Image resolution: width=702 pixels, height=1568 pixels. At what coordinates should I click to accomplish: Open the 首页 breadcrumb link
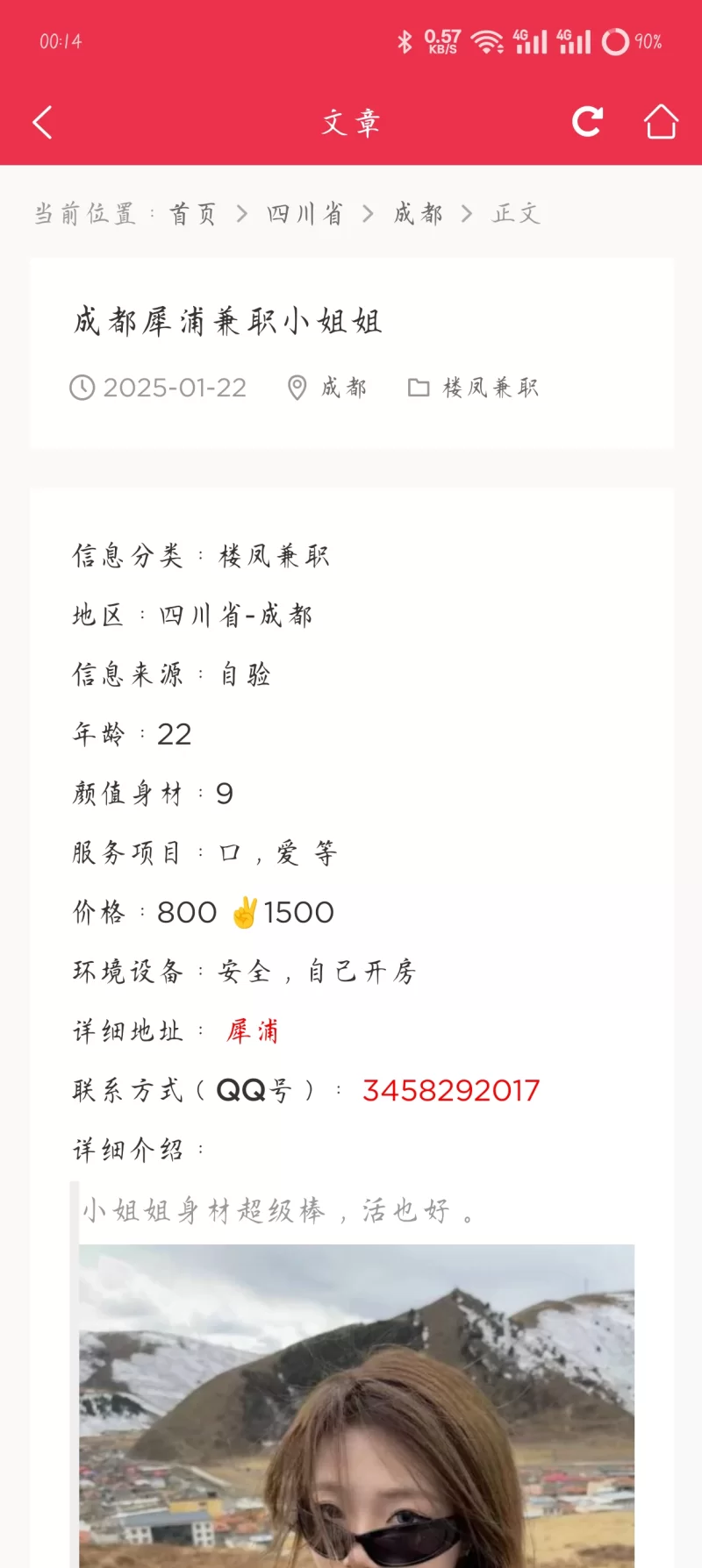(192, 214)
